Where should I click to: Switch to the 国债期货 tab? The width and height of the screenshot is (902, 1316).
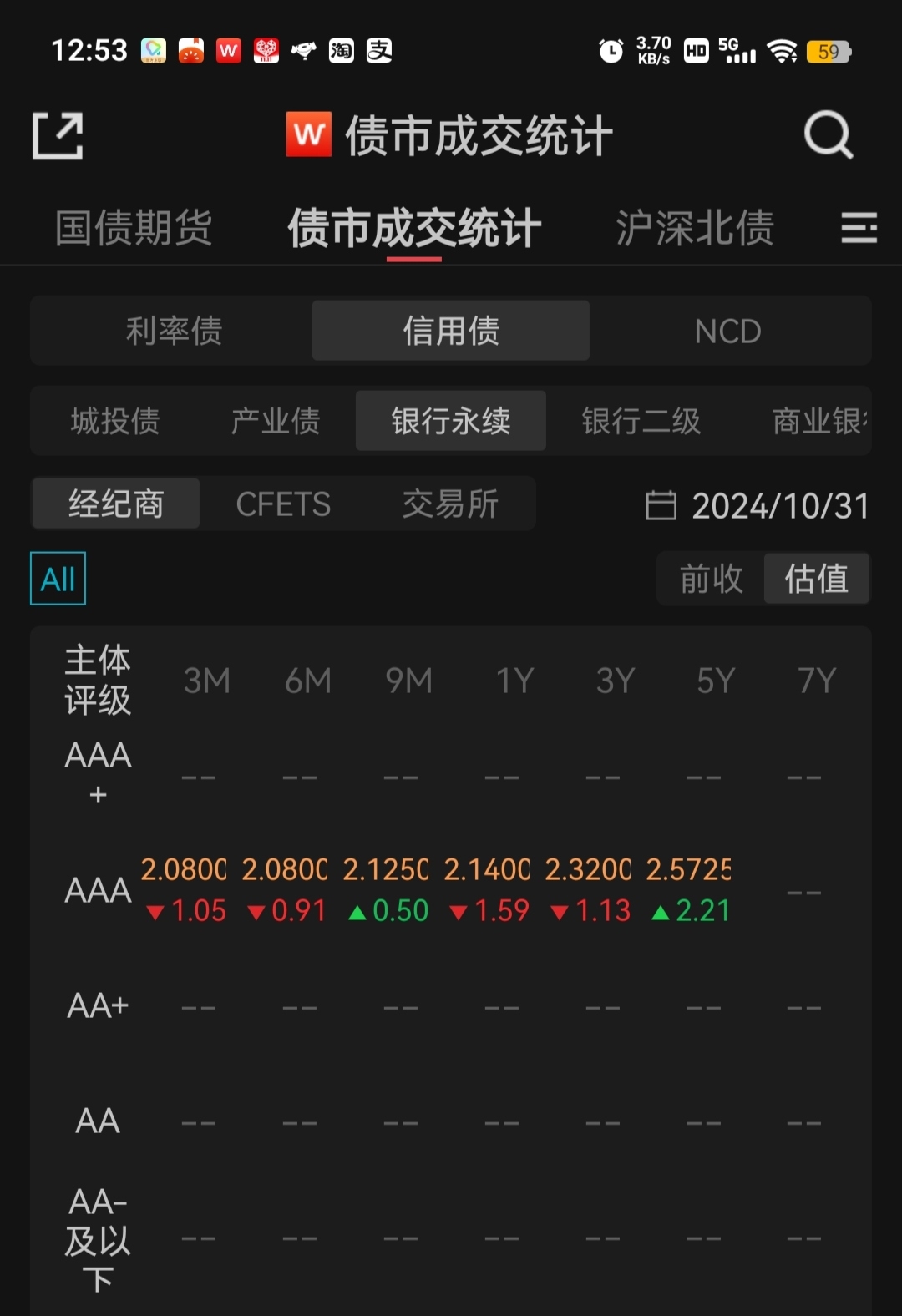pyautogui.click(x=135, y=226)
